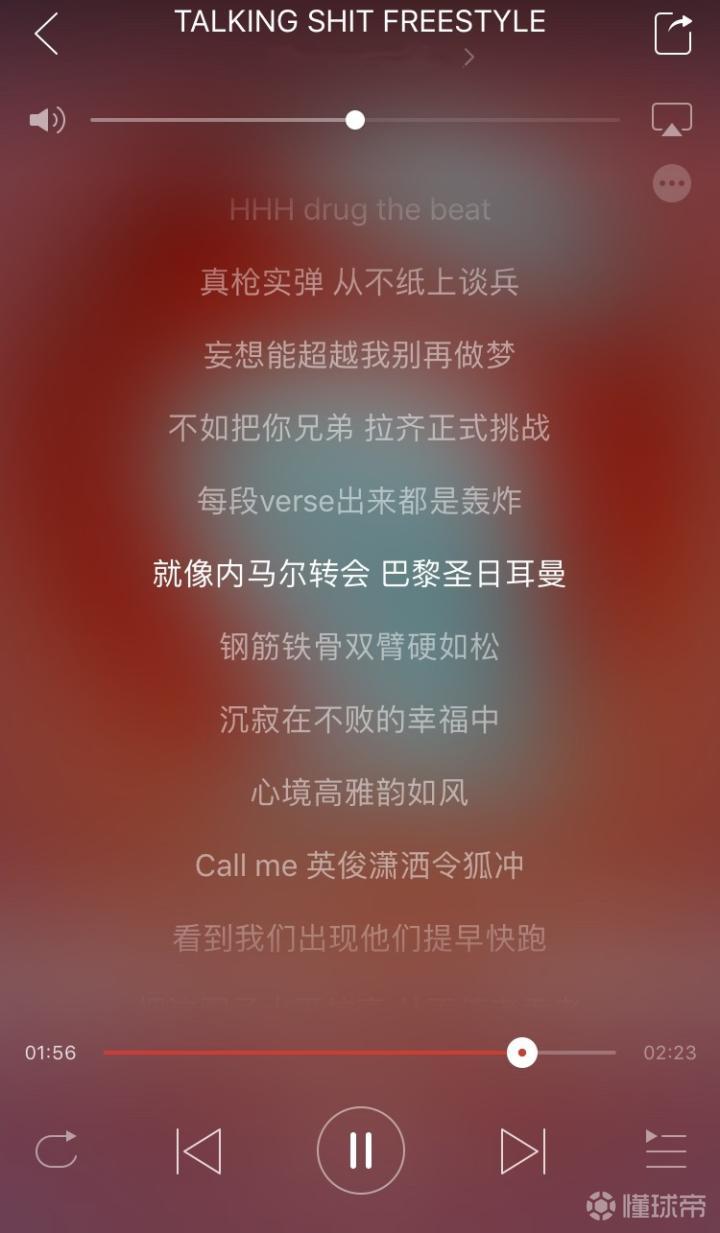
Task: Open the AirPlay output picker
Action: tap(671, 120)
